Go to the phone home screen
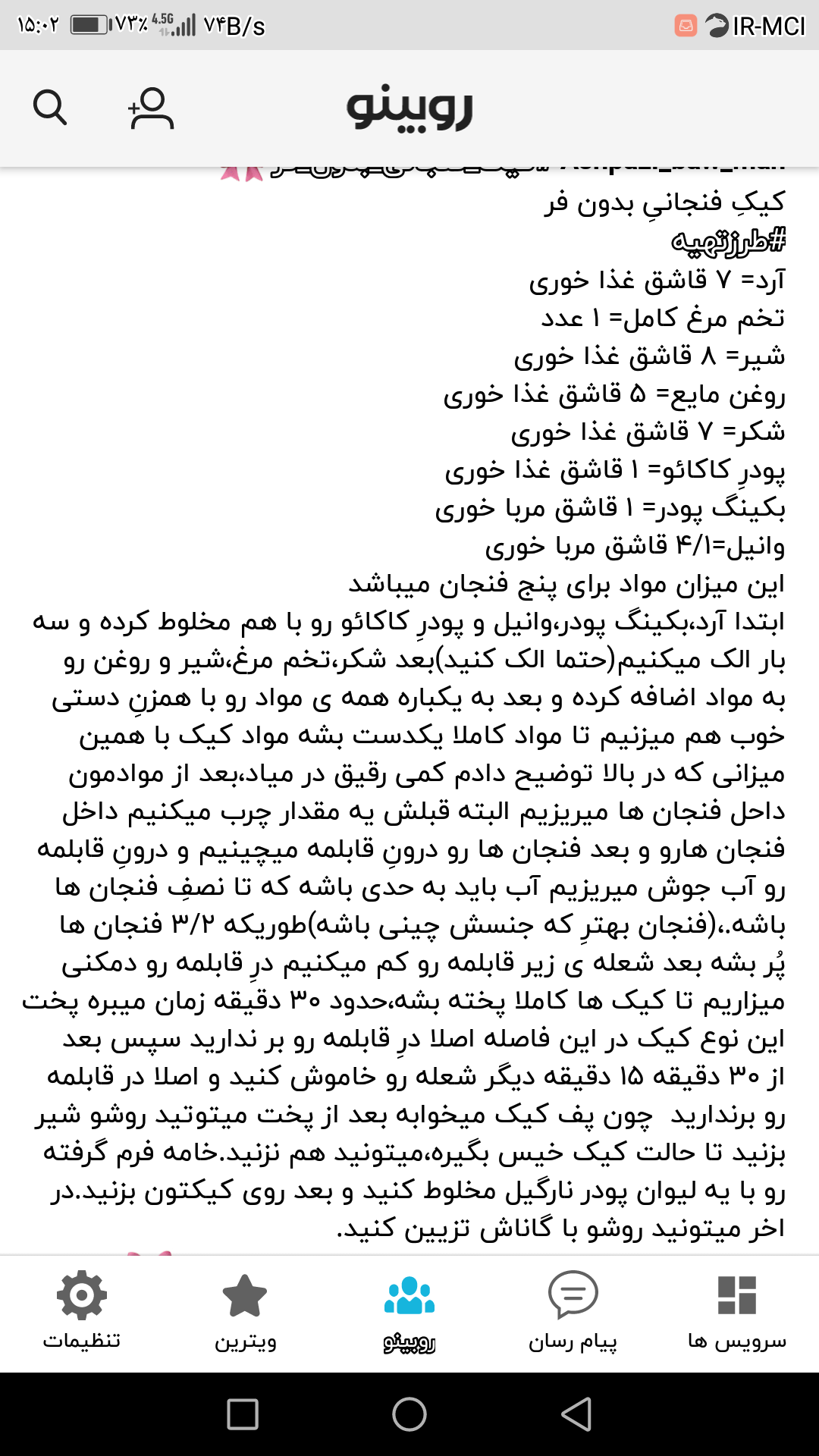This screenshot has width=819, height=1456. 409,1414
